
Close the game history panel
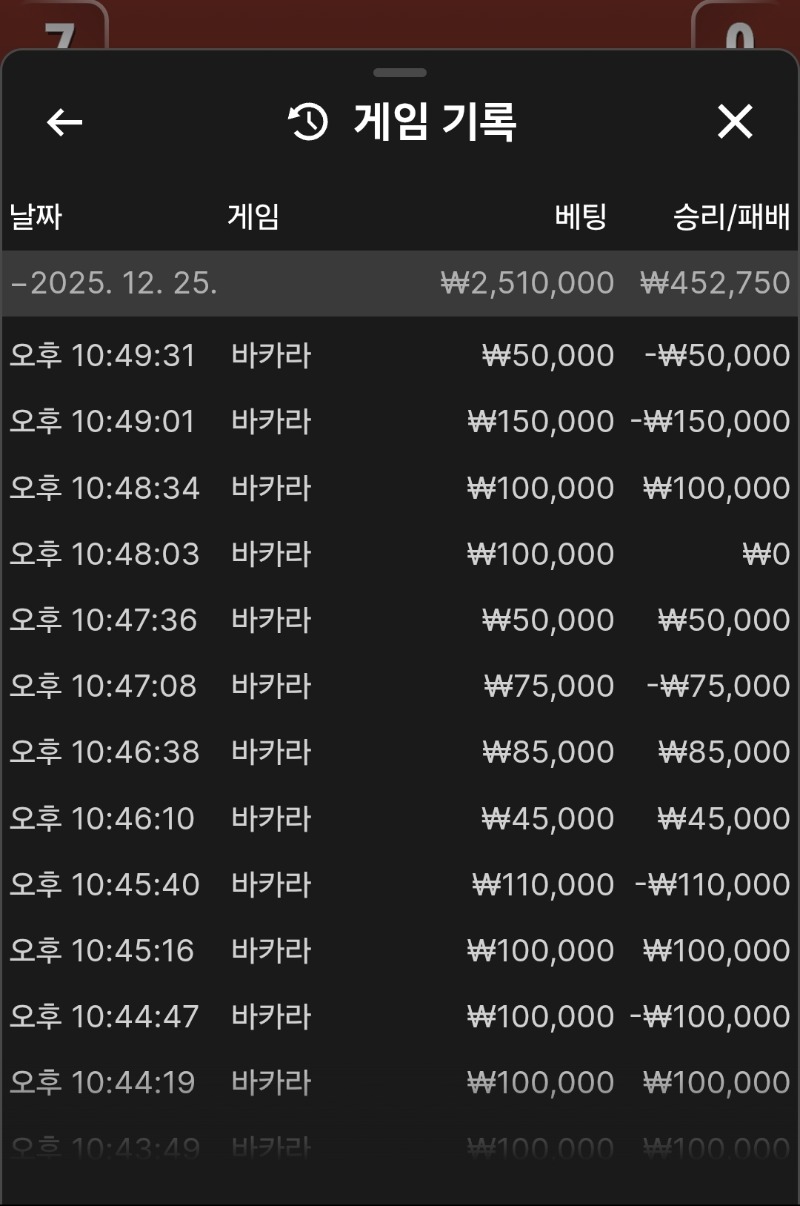tap(735, 122)
